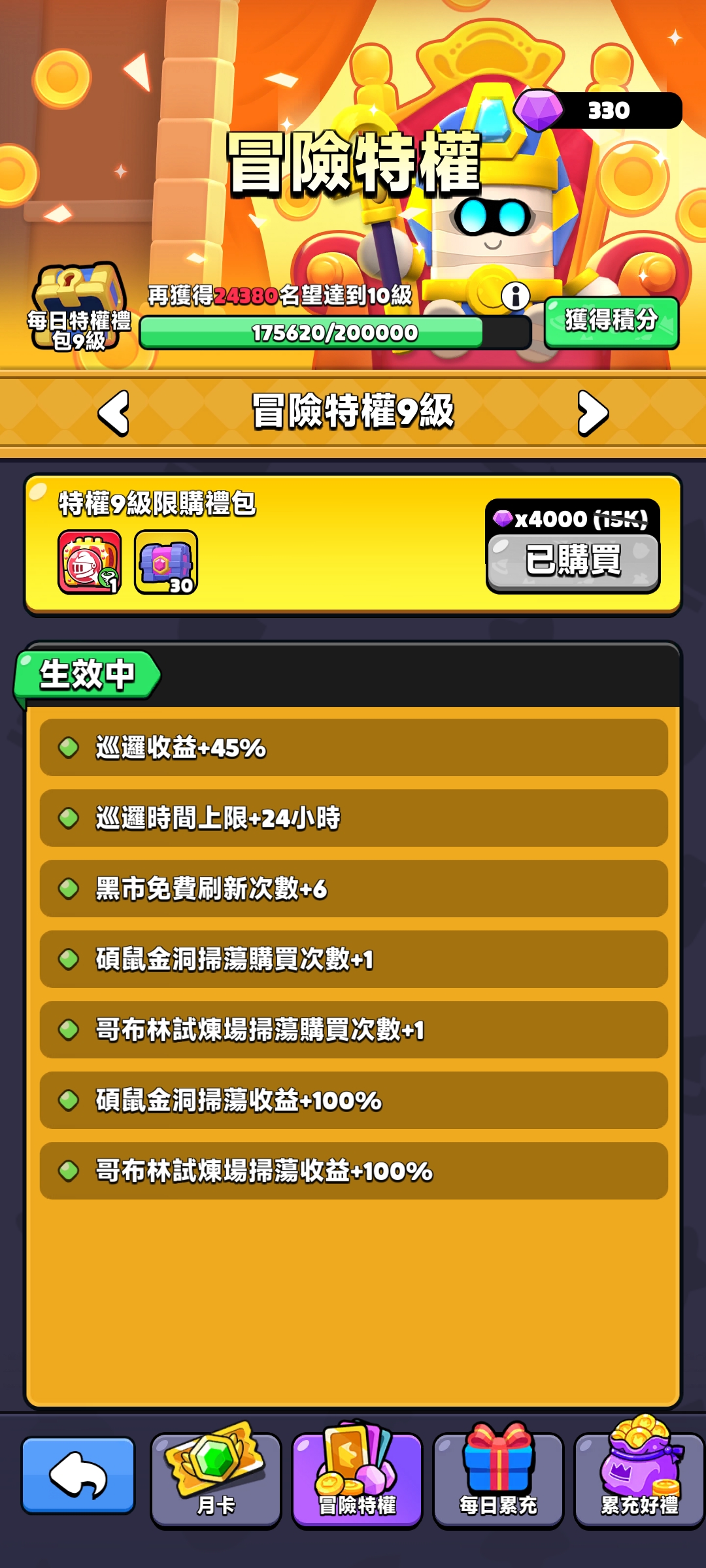This screenshot has width=706, height=1568.
Task: View the purple chest x30 item
Action: pyautogui.click(x=166, y=562)
